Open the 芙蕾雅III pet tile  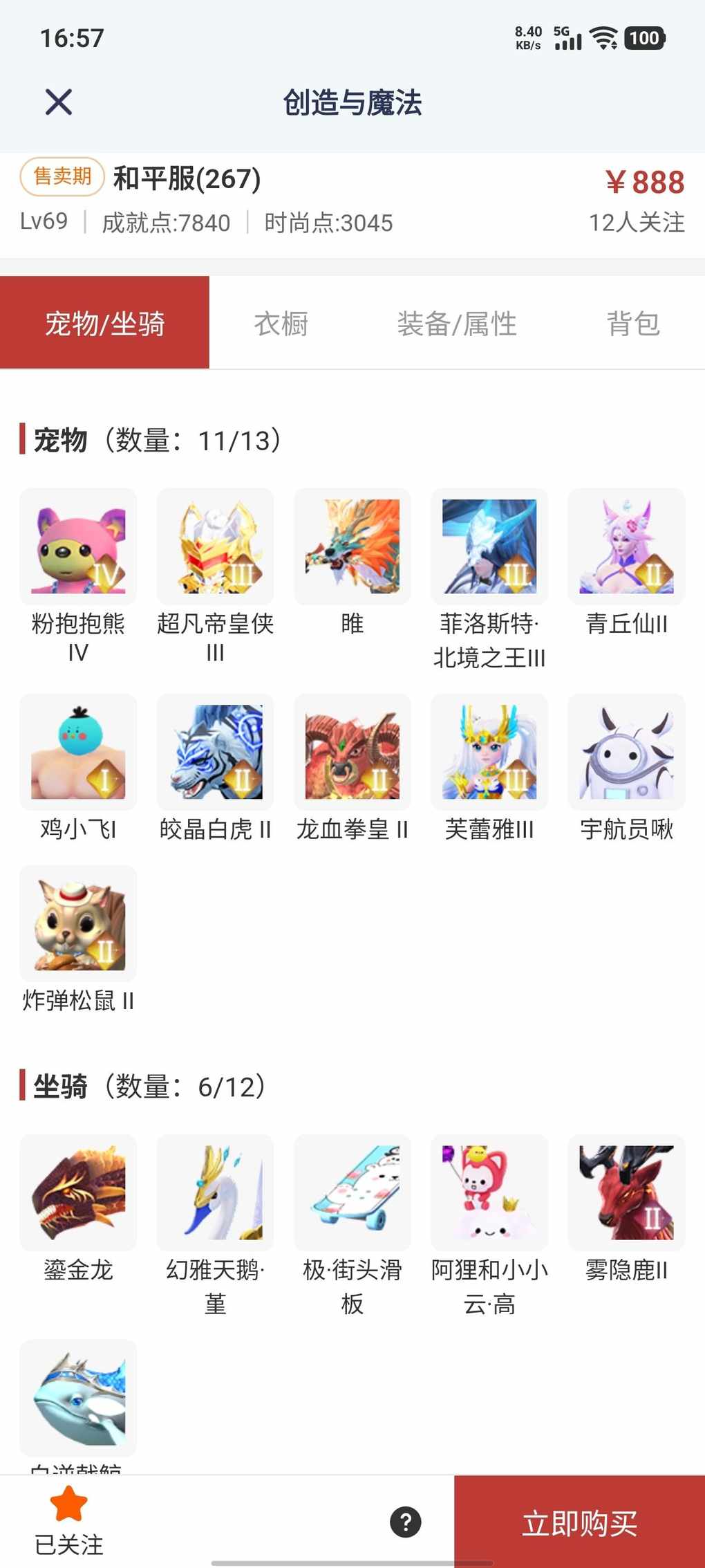[489, 752]
